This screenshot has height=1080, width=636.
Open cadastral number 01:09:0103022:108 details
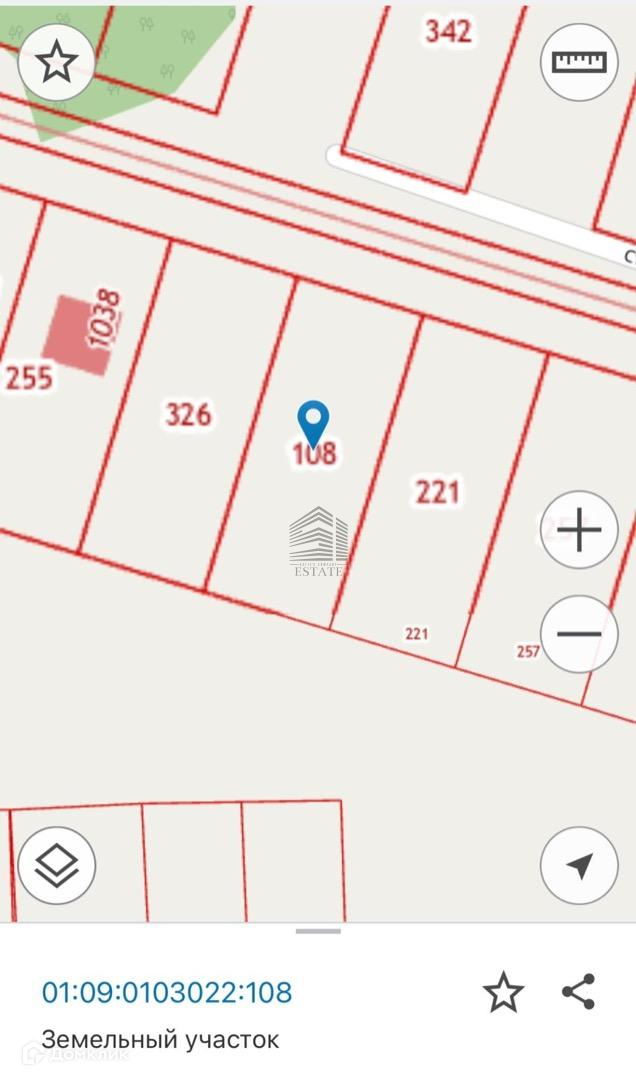167,992
